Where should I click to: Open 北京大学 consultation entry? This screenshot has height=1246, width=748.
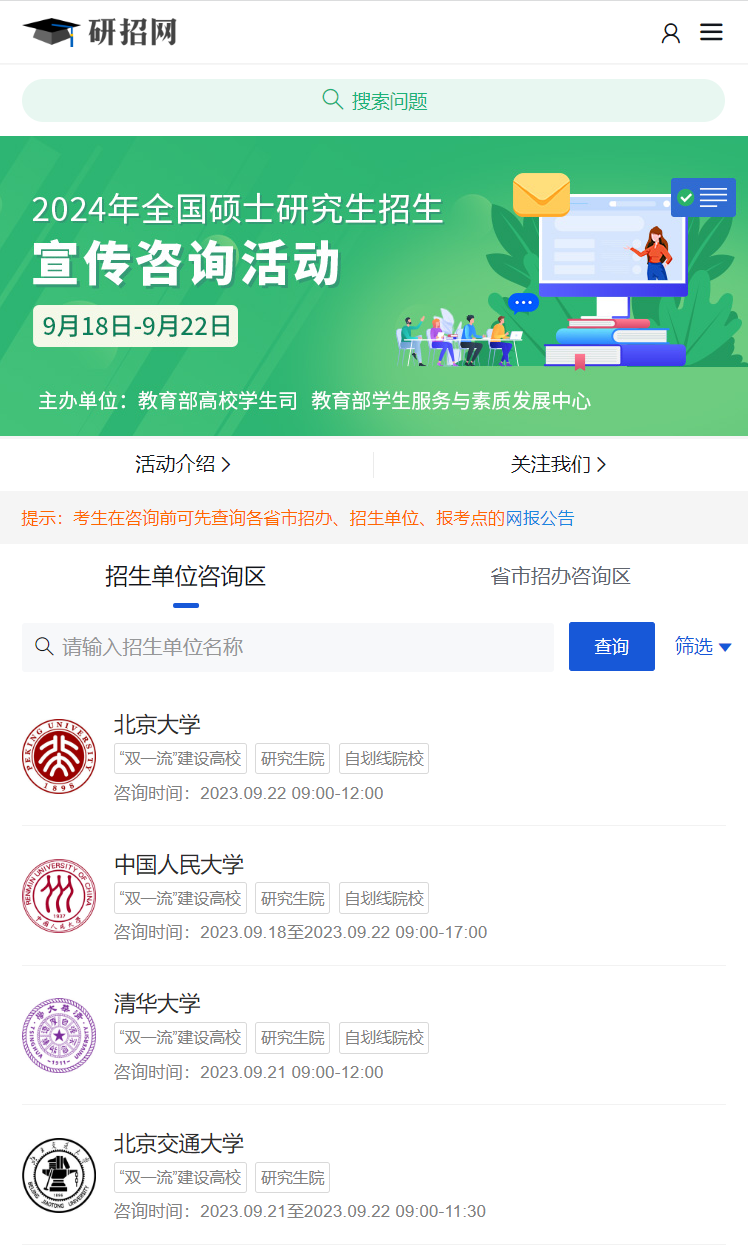point(374,757)
